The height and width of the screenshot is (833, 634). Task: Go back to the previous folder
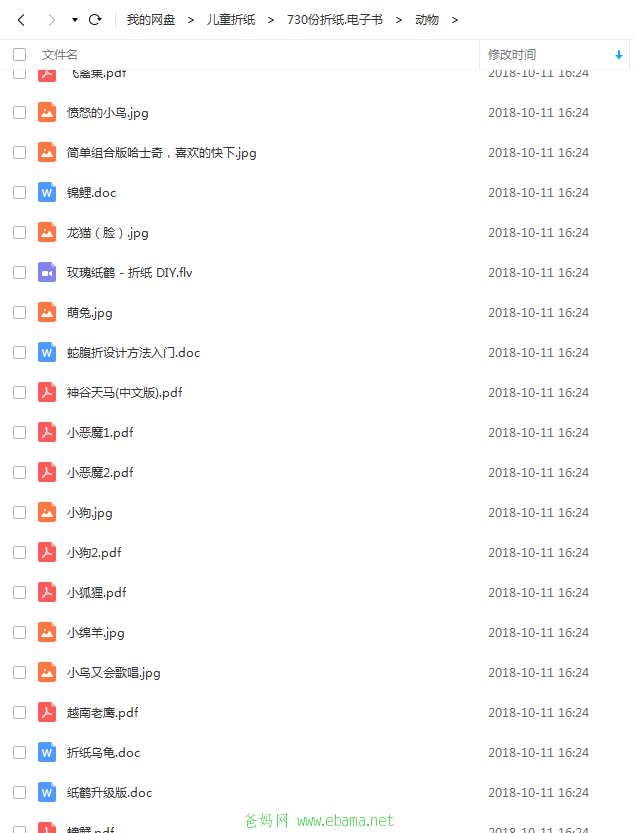click(21, 20)
